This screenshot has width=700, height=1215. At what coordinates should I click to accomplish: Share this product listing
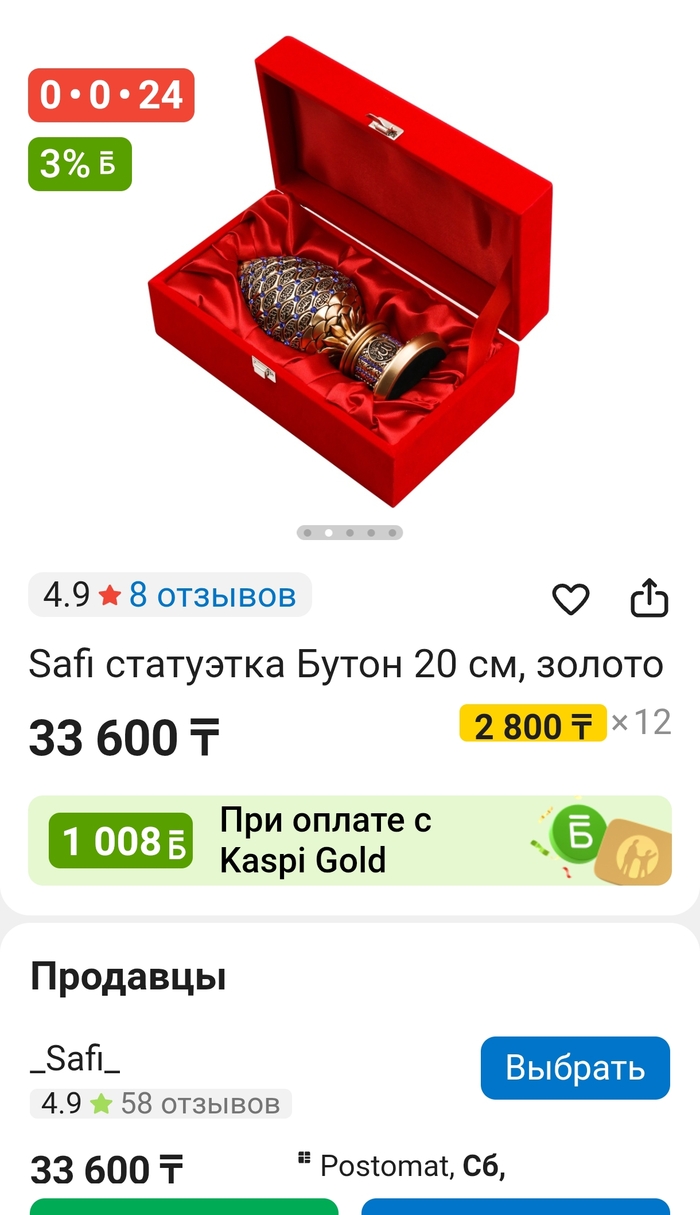tap(649, 599)
